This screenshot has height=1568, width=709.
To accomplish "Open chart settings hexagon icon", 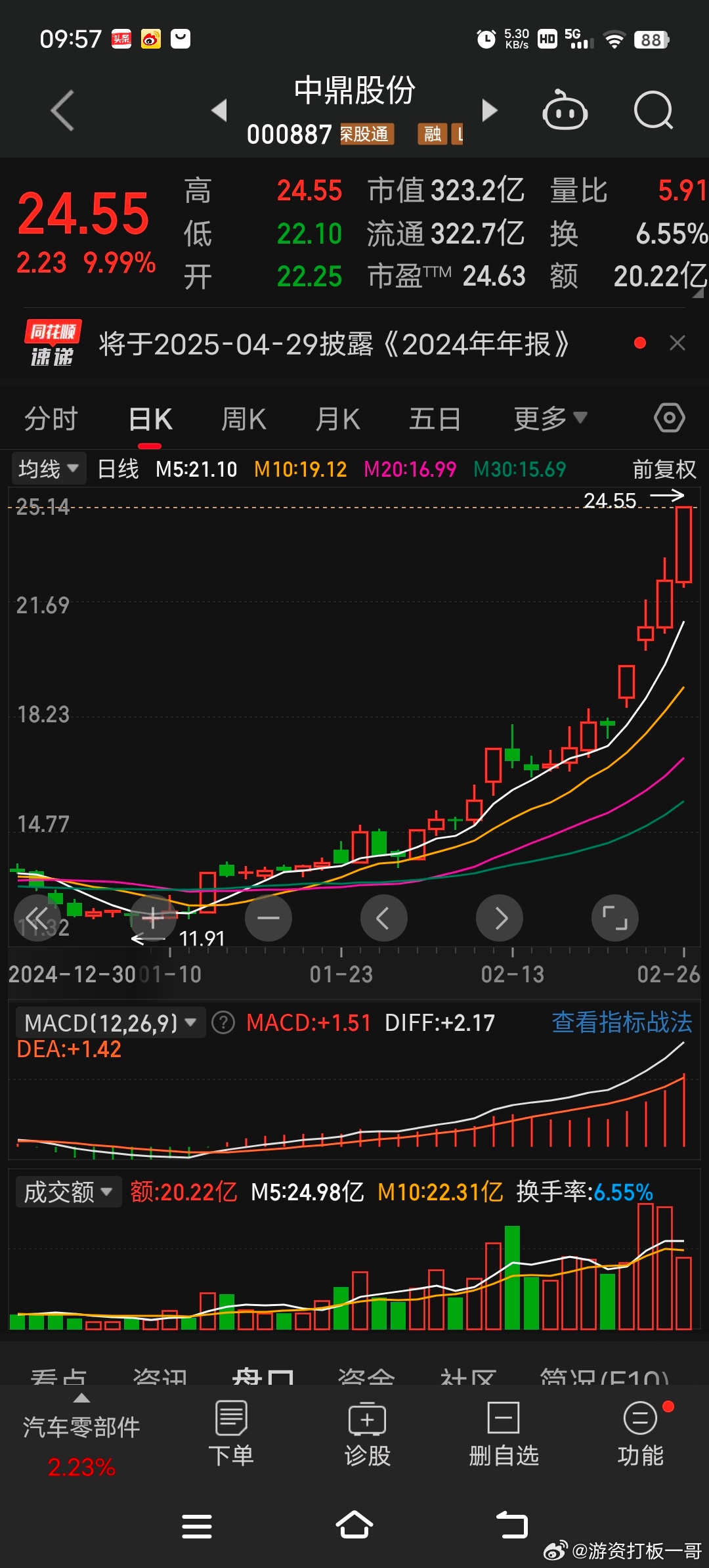I will pos(670,418).
